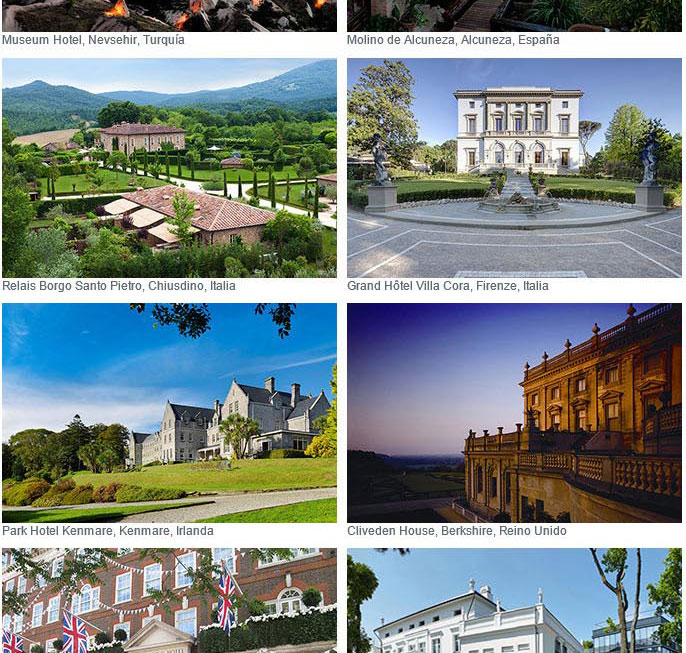Screen dimensions: 686x653
Task: Open the brick hotel tile with British flags
Action: 169,601
